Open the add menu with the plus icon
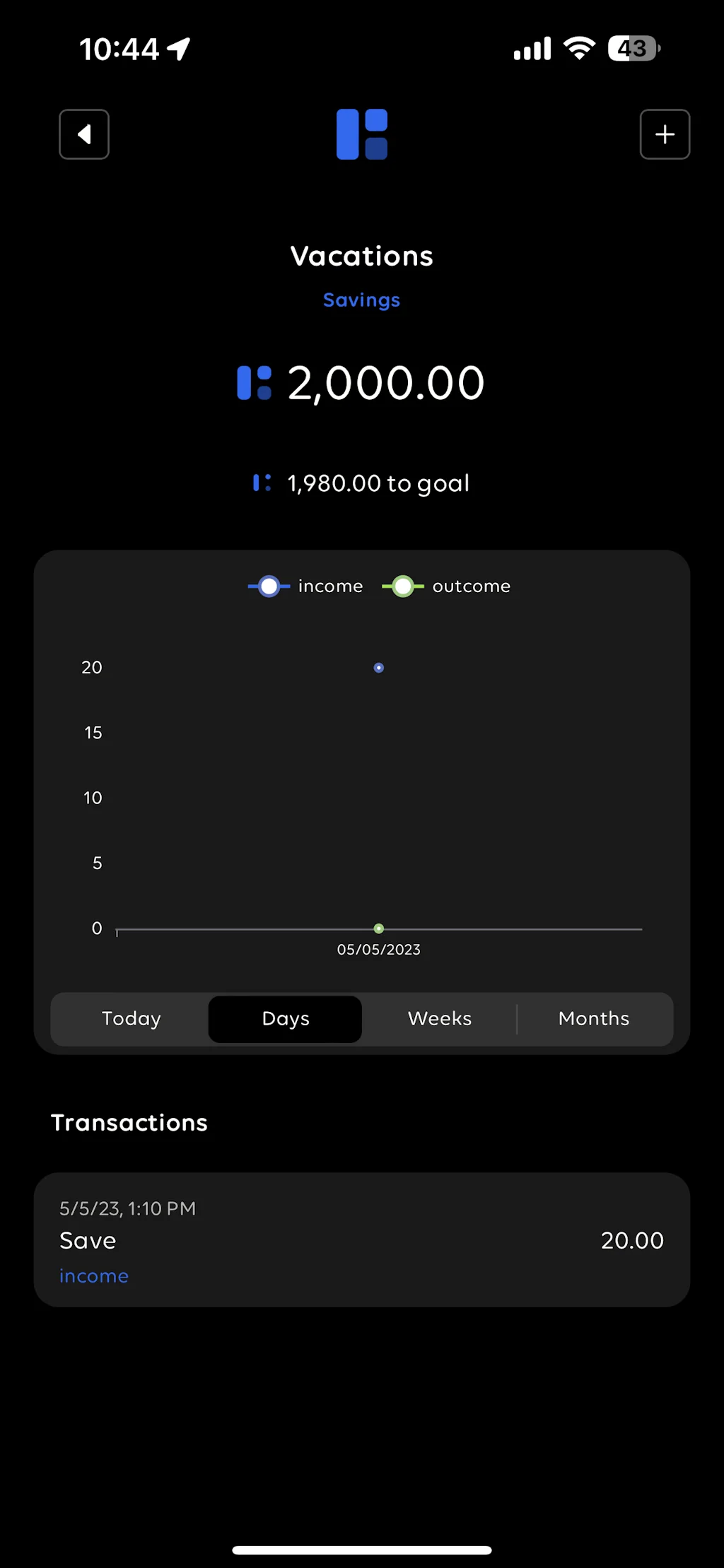The height and width of the screenshot is (1568, 724). (x=665, y=134)
